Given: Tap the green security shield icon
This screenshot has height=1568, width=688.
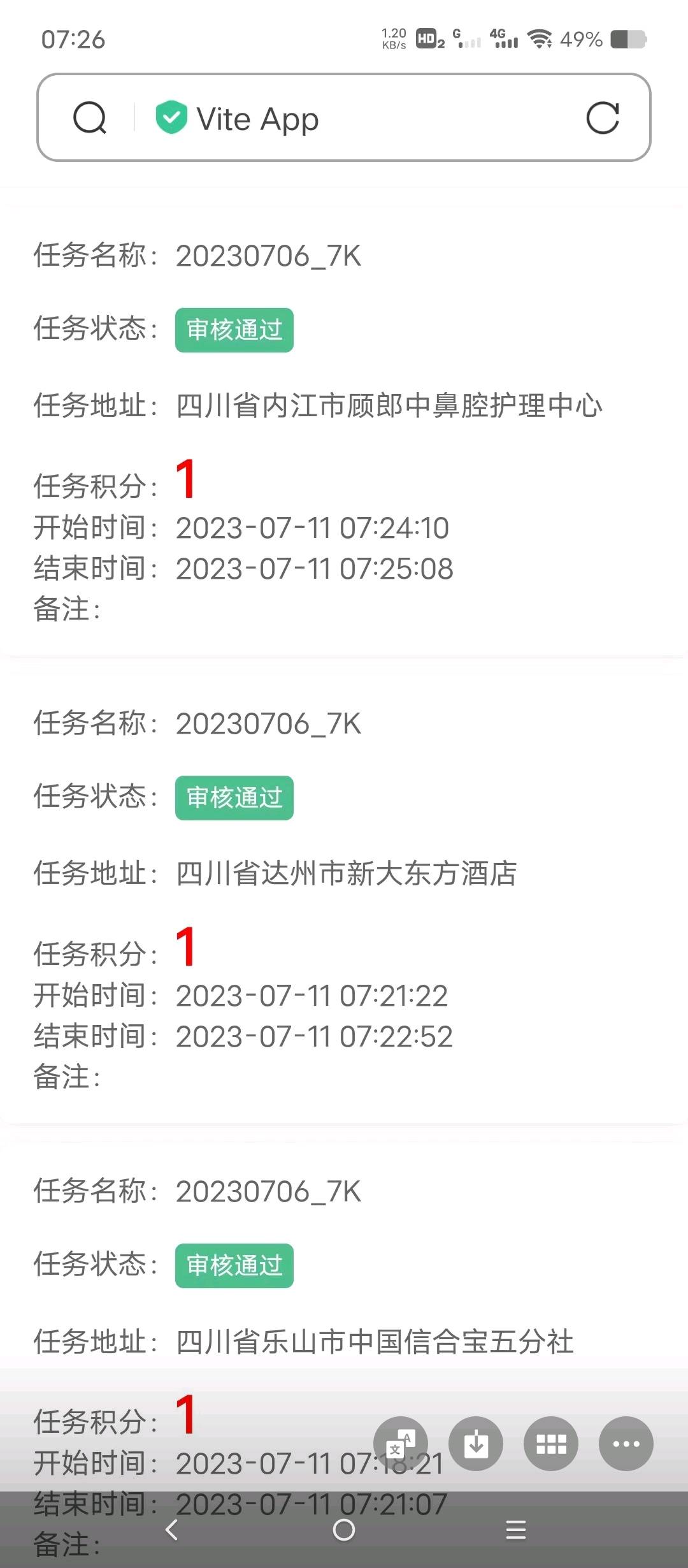Looking at the screenshot, I should point(171,117).
